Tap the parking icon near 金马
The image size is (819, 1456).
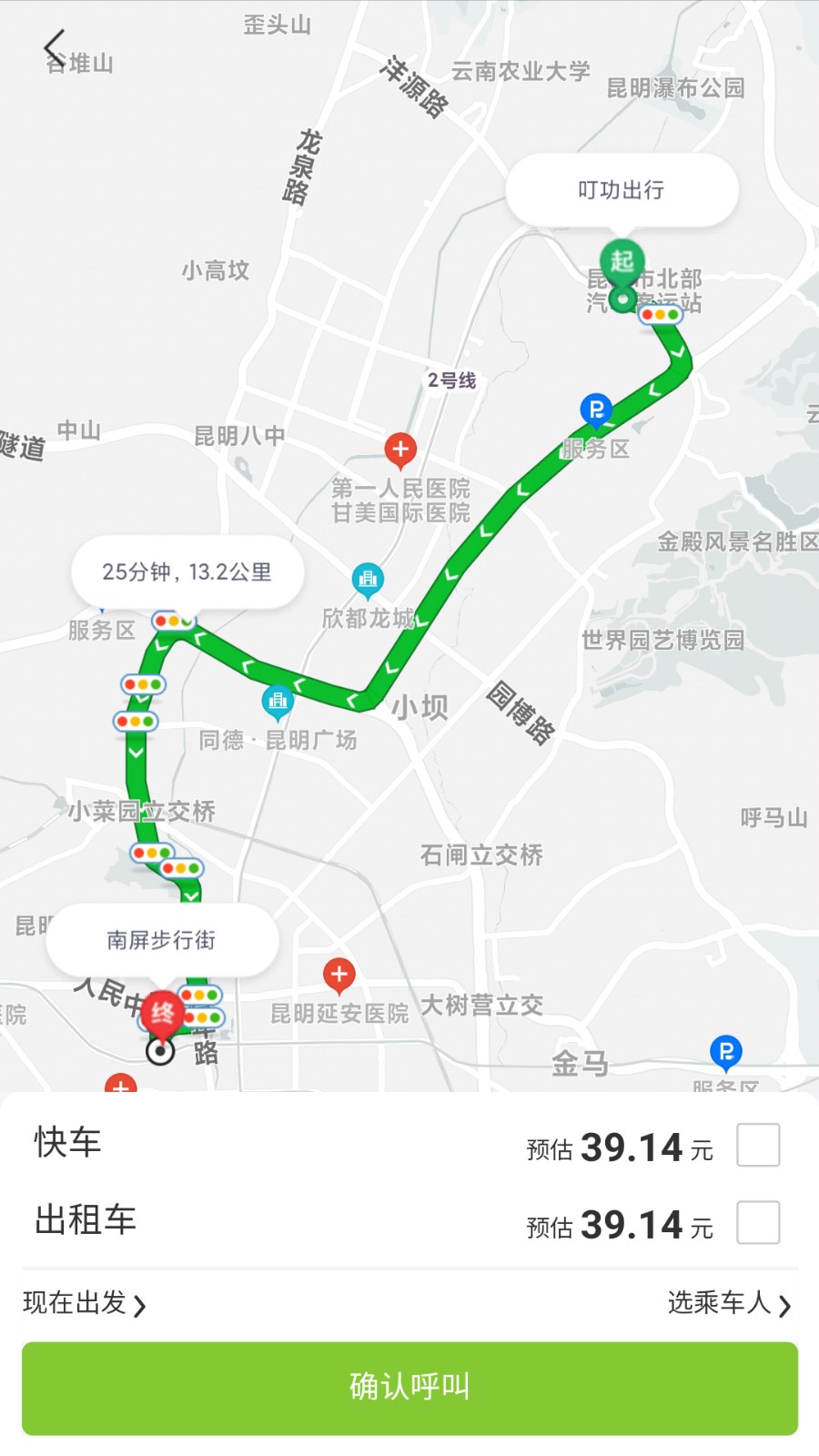point(725,1052)
